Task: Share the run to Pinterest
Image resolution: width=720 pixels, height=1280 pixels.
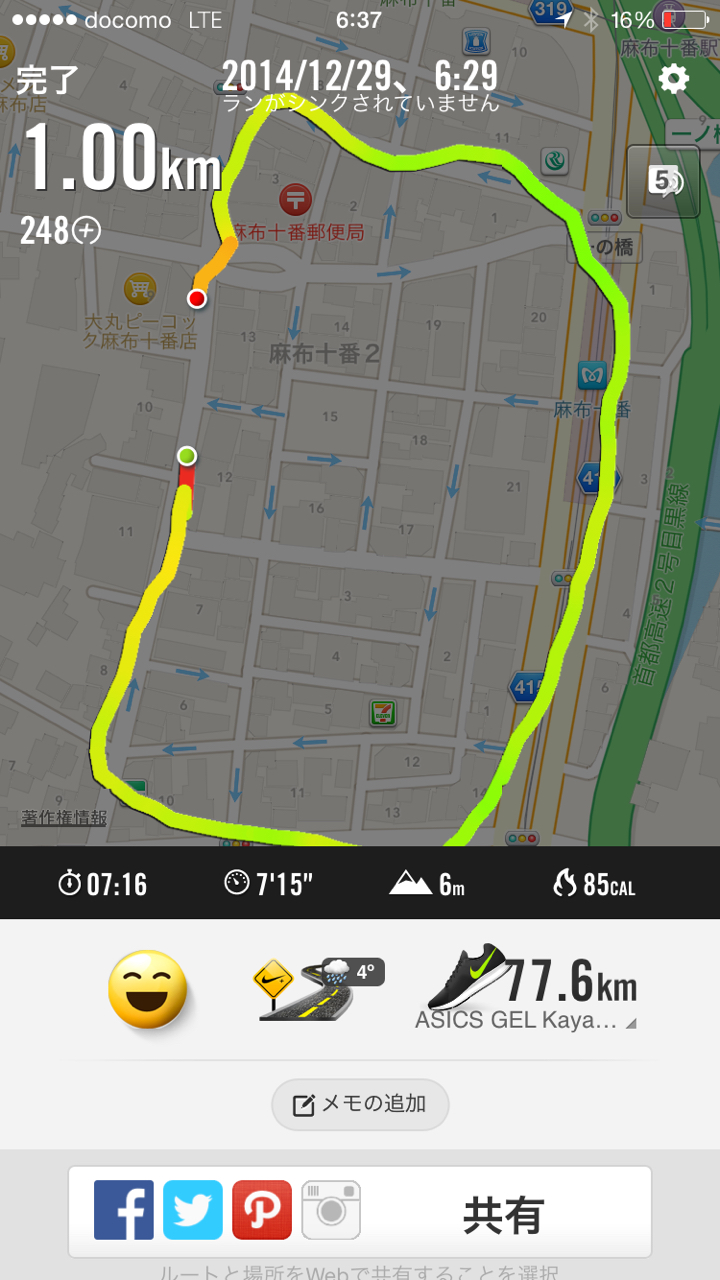Action: (x=262, y=1210)
